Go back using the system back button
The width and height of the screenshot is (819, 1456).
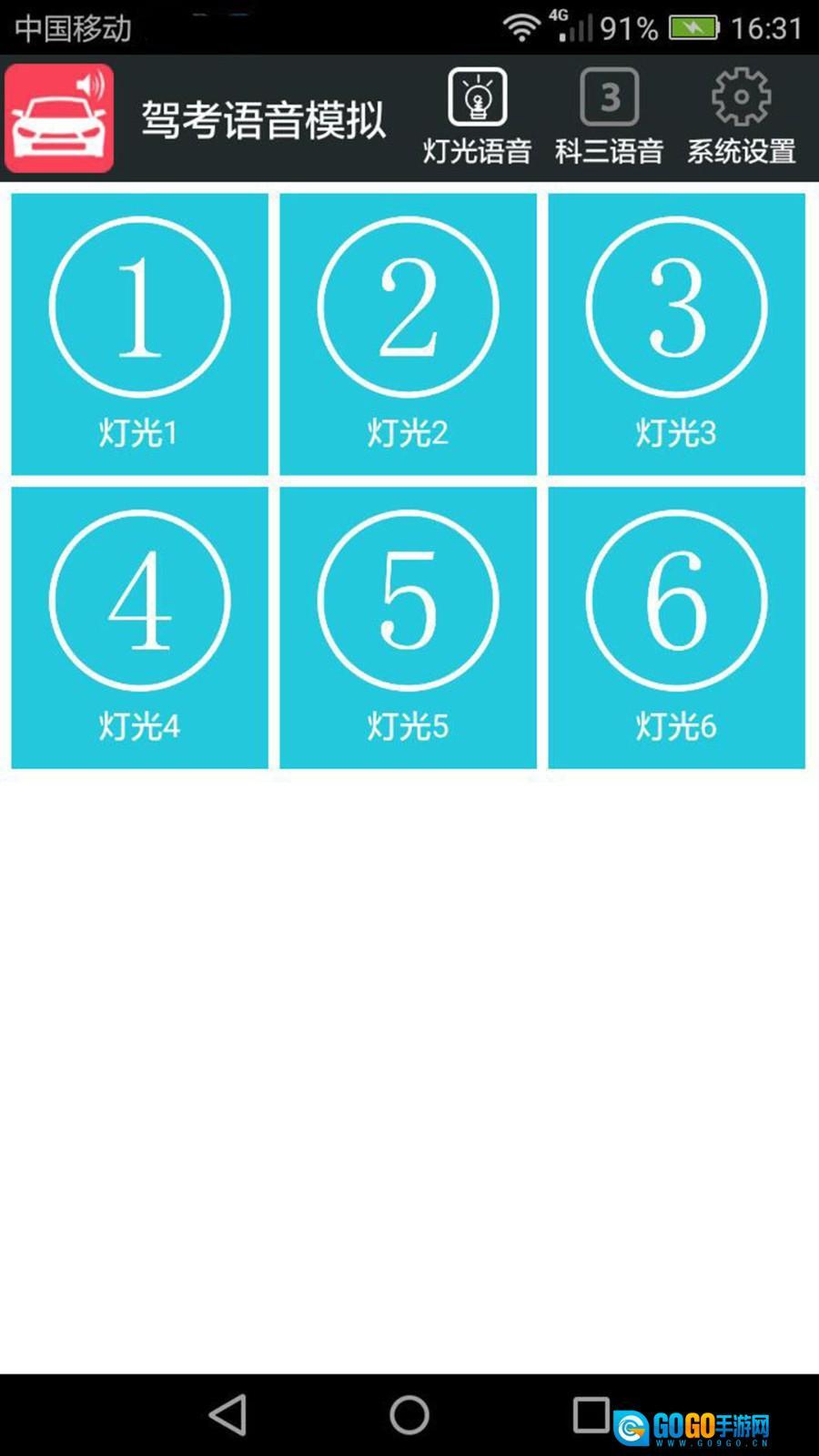227,1415
